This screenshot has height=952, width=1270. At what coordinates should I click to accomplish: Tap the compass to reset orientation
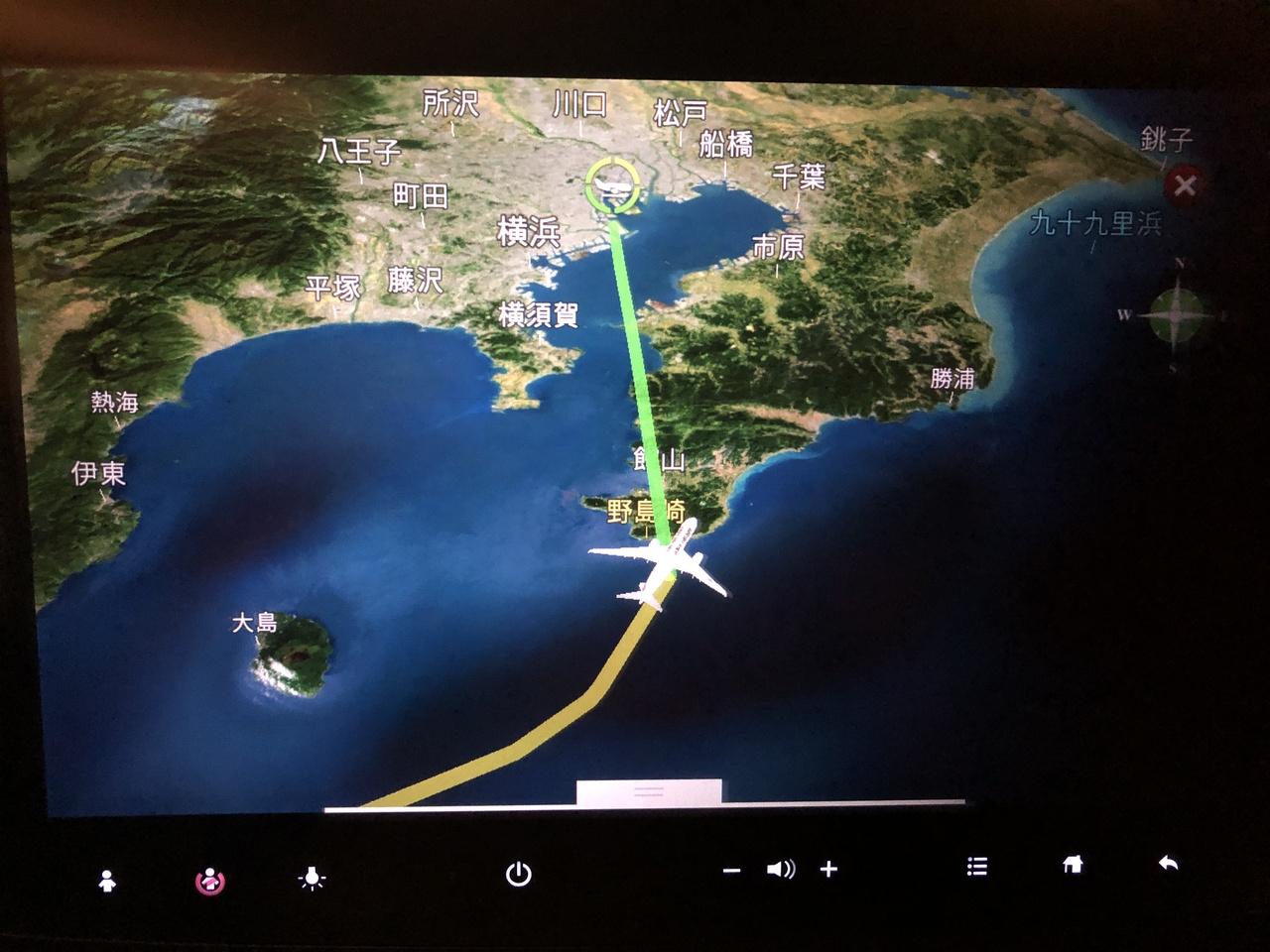(1177, 315)
